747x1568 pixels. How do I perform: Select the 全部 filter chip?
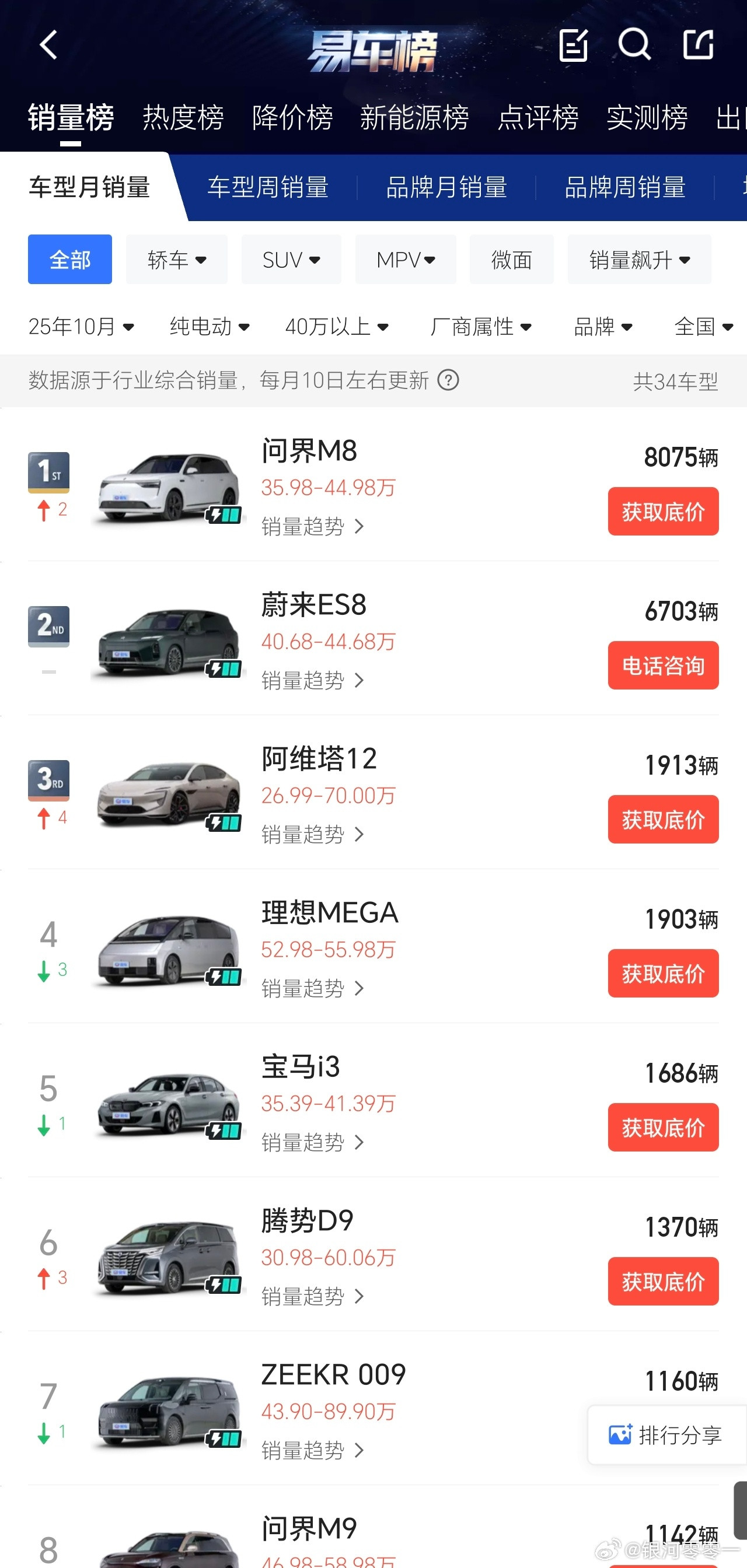pos(70,260)
